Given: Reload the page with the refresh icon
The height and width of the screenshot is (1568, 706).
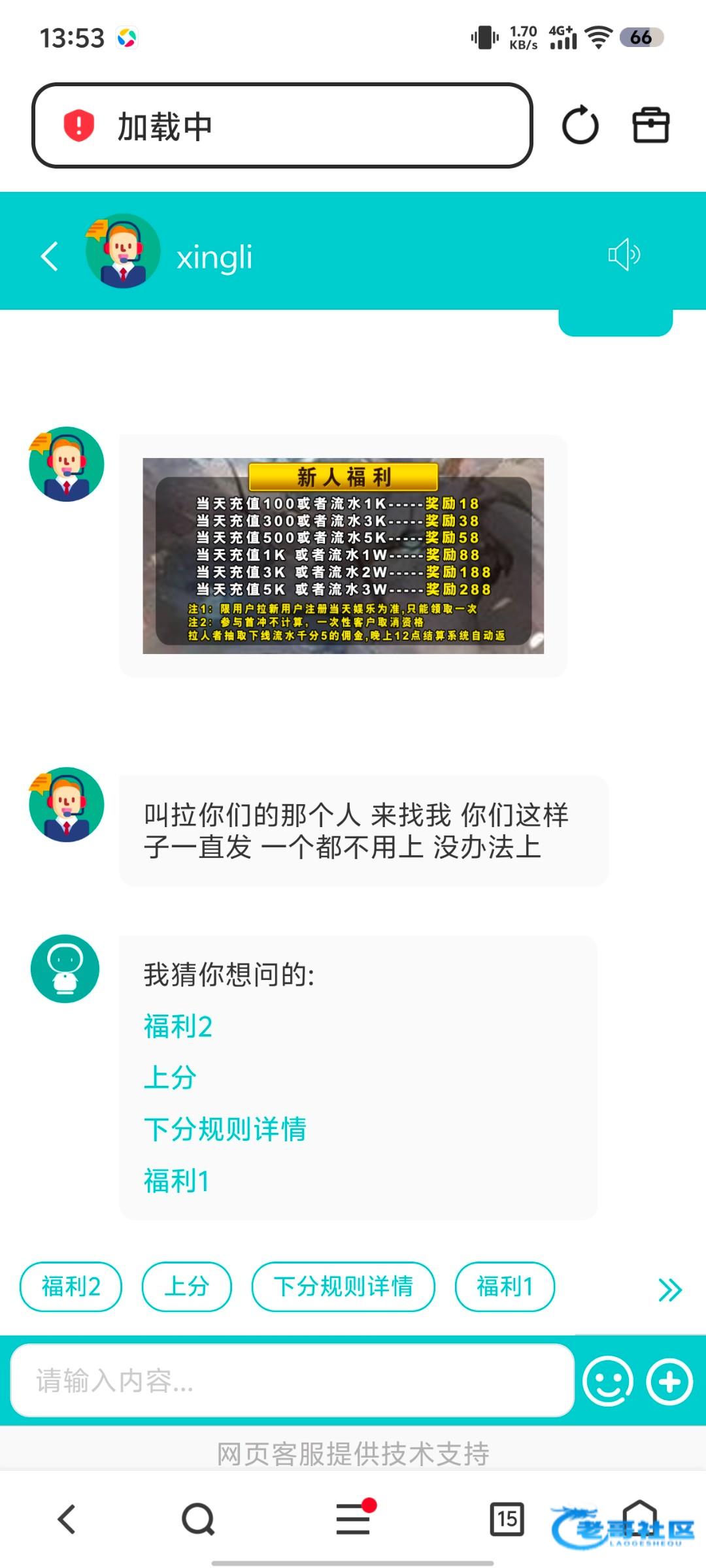Looking at the screenshot, I should [x=580, y=125].
